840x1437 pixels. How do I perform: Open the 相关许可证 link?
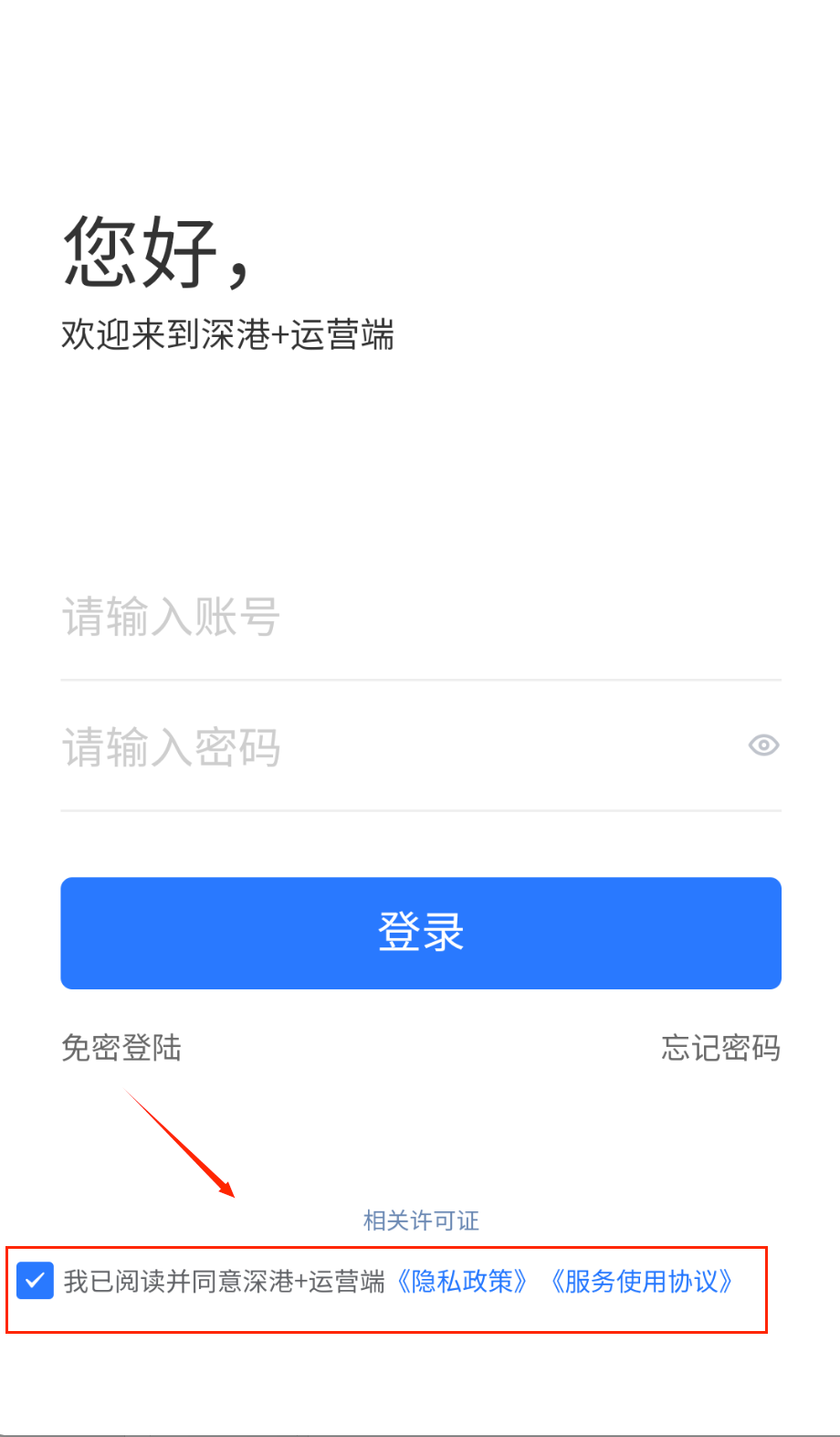click(421, 1220)
